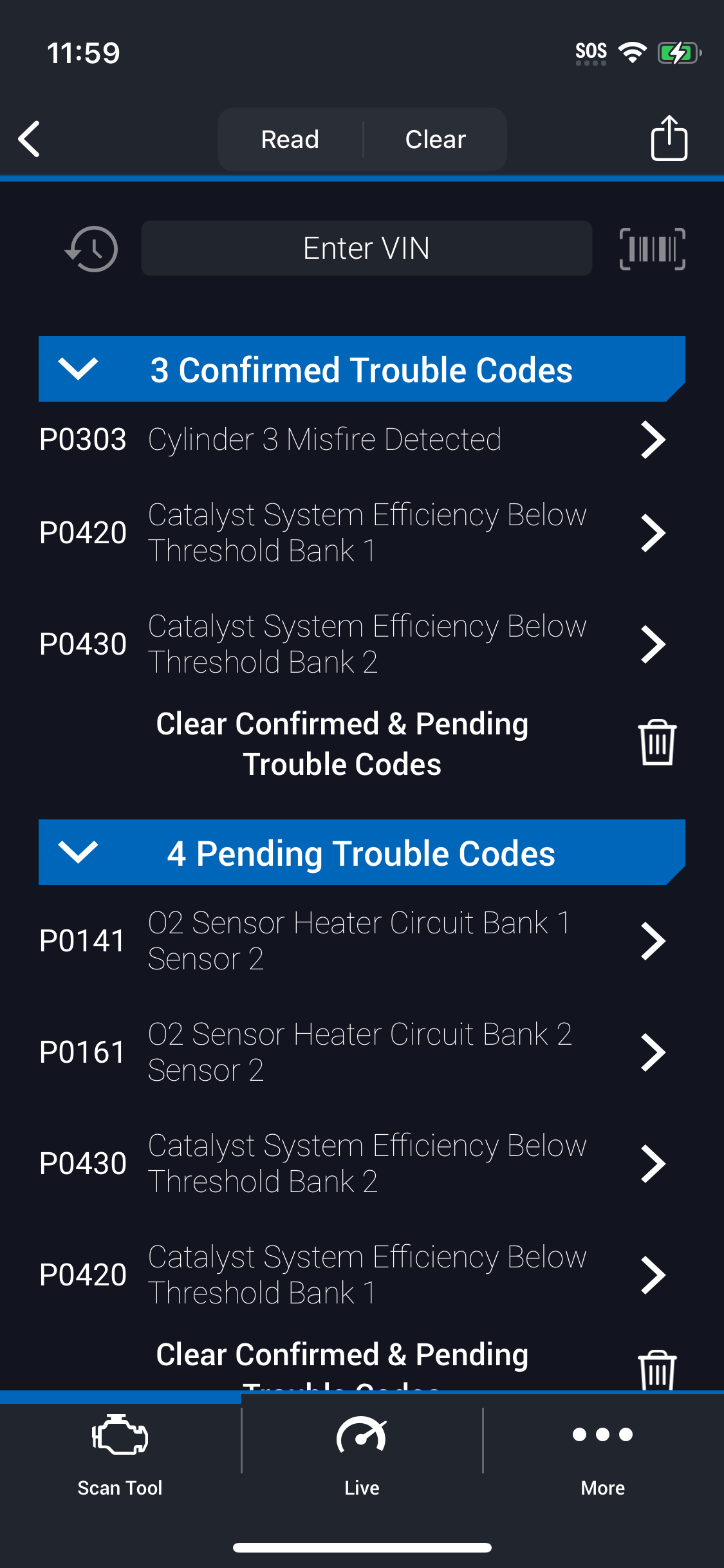724x1568 pixels.
Task: Scan VIN with the barcode icon
Action: click(652, 249)
